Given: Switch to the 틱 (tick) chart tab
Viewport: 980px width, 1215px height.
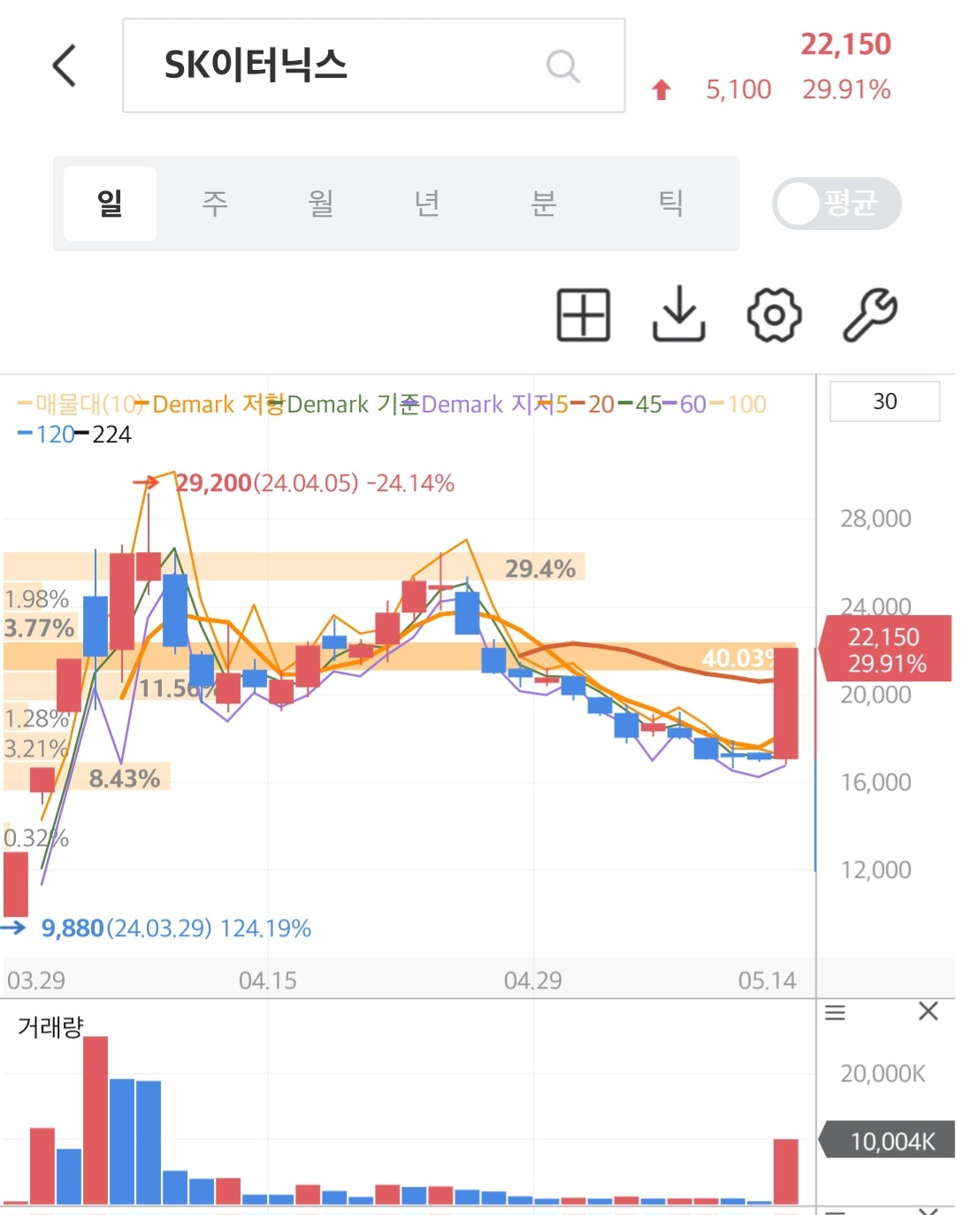Looking at the screenshot, I should click(x=670, y=204).
